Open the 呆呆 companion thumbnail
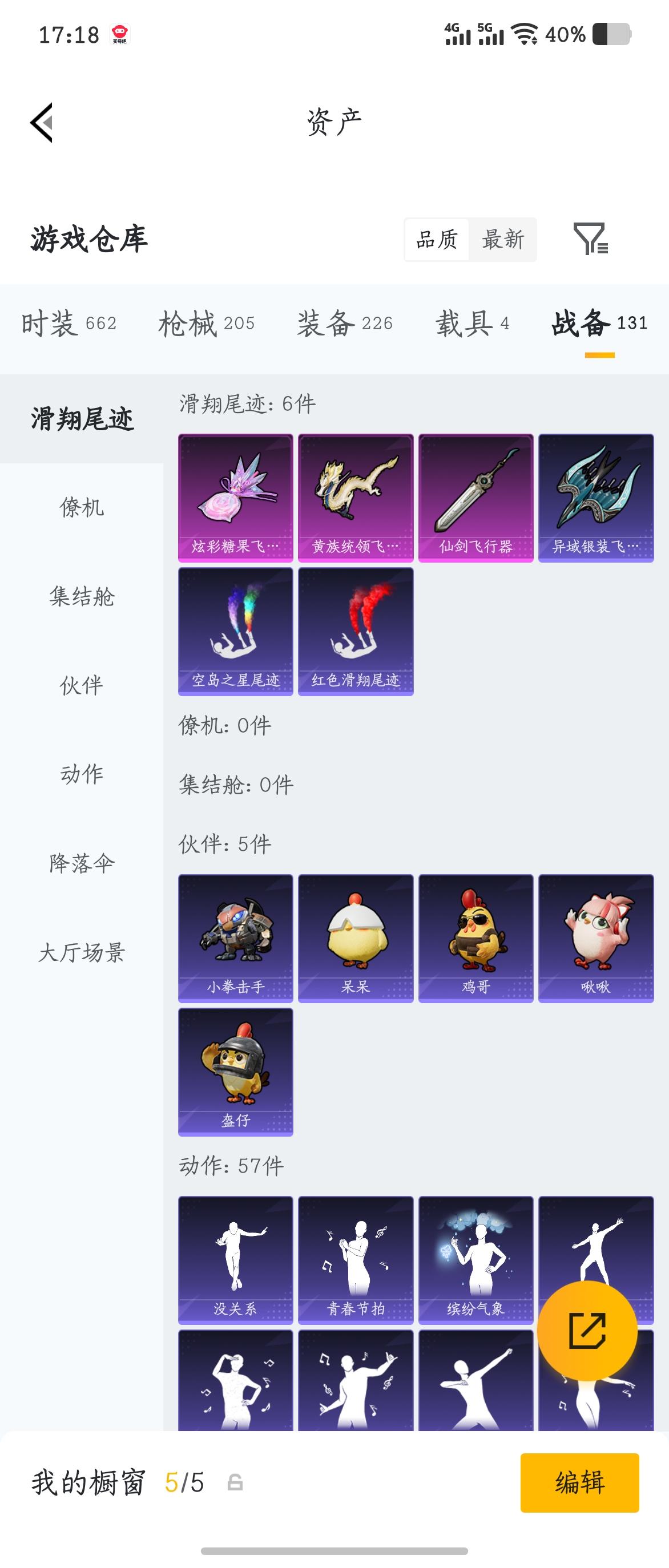Screen dimensions: 669x1568 356,936
